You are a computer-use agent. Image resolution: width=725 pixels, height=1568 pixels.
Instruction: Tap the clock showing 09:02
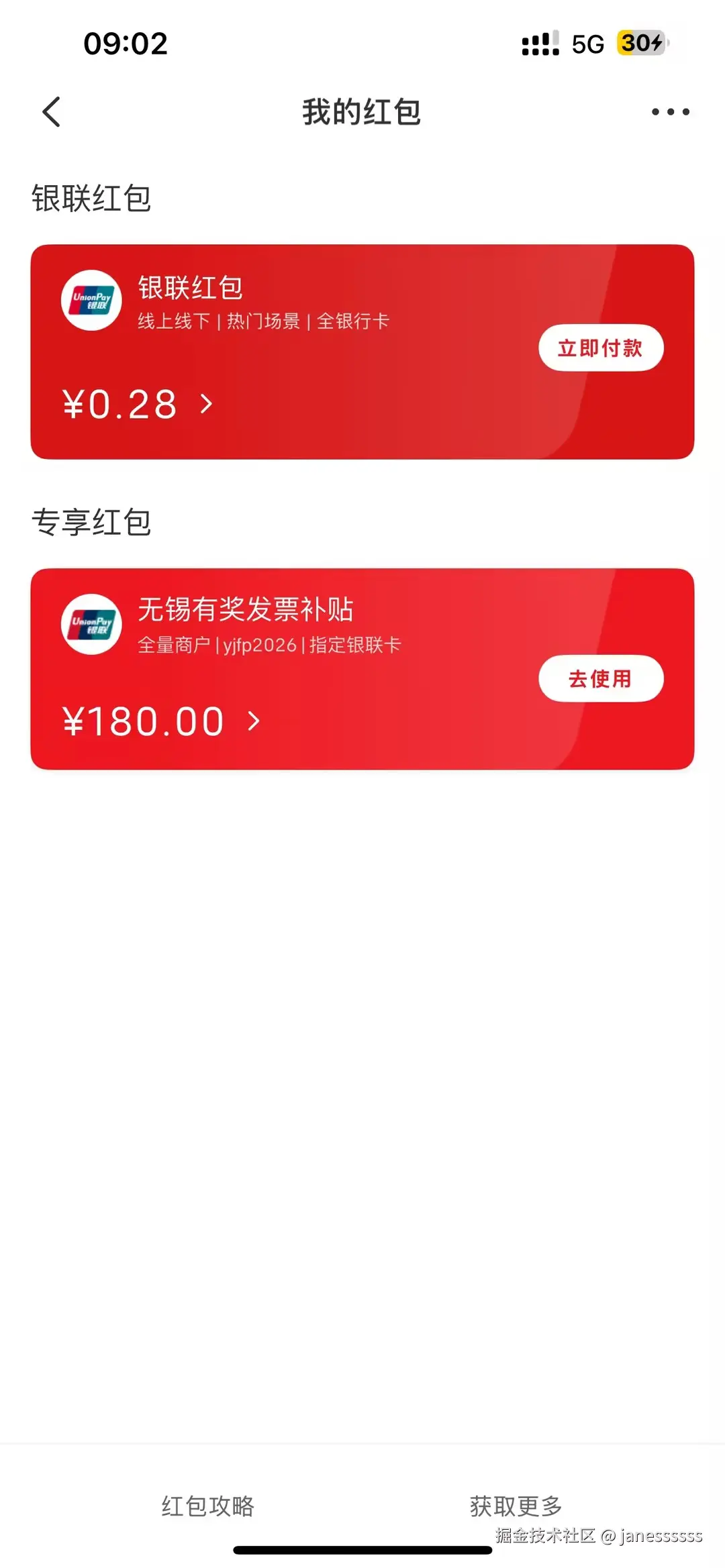click(124, 43)
